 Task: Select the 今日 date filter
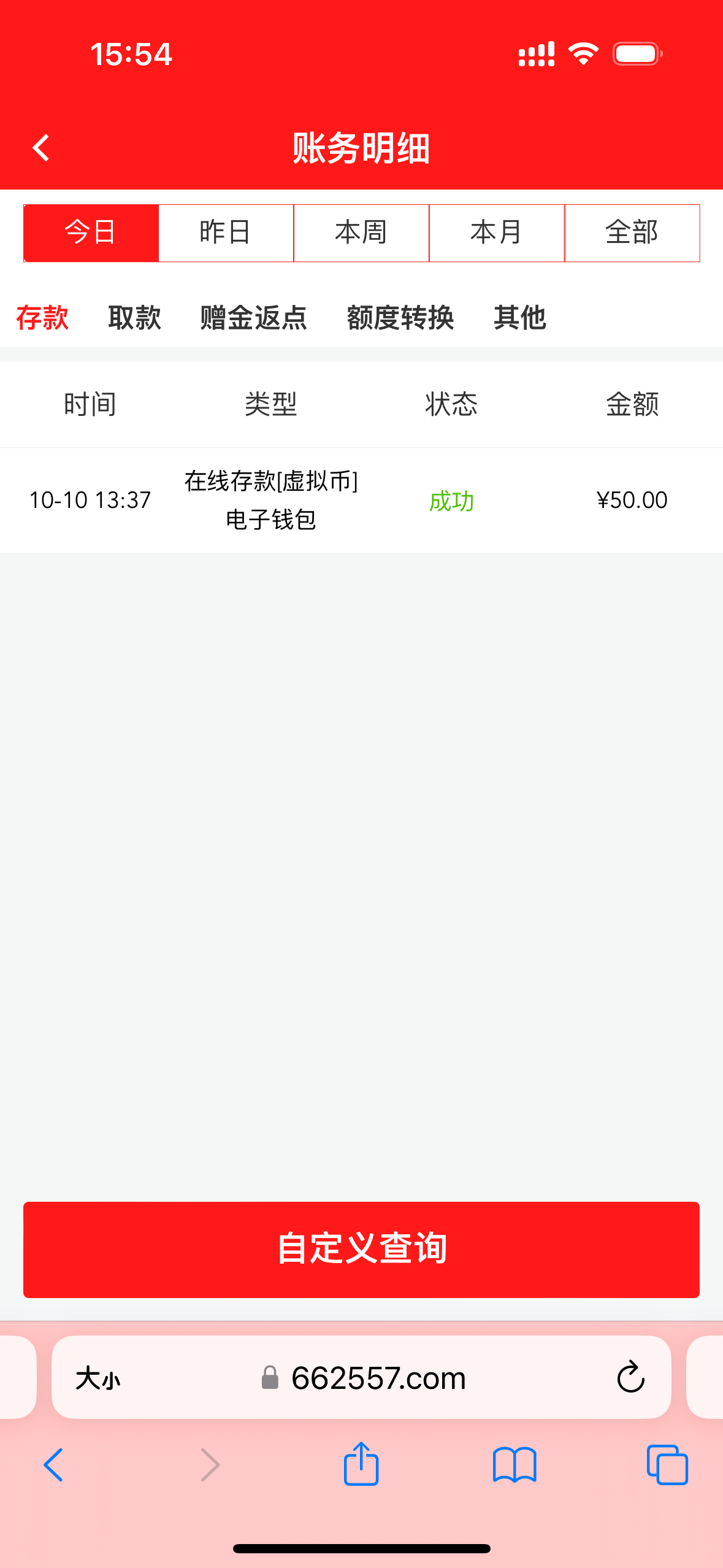click(x=91, y=233)
